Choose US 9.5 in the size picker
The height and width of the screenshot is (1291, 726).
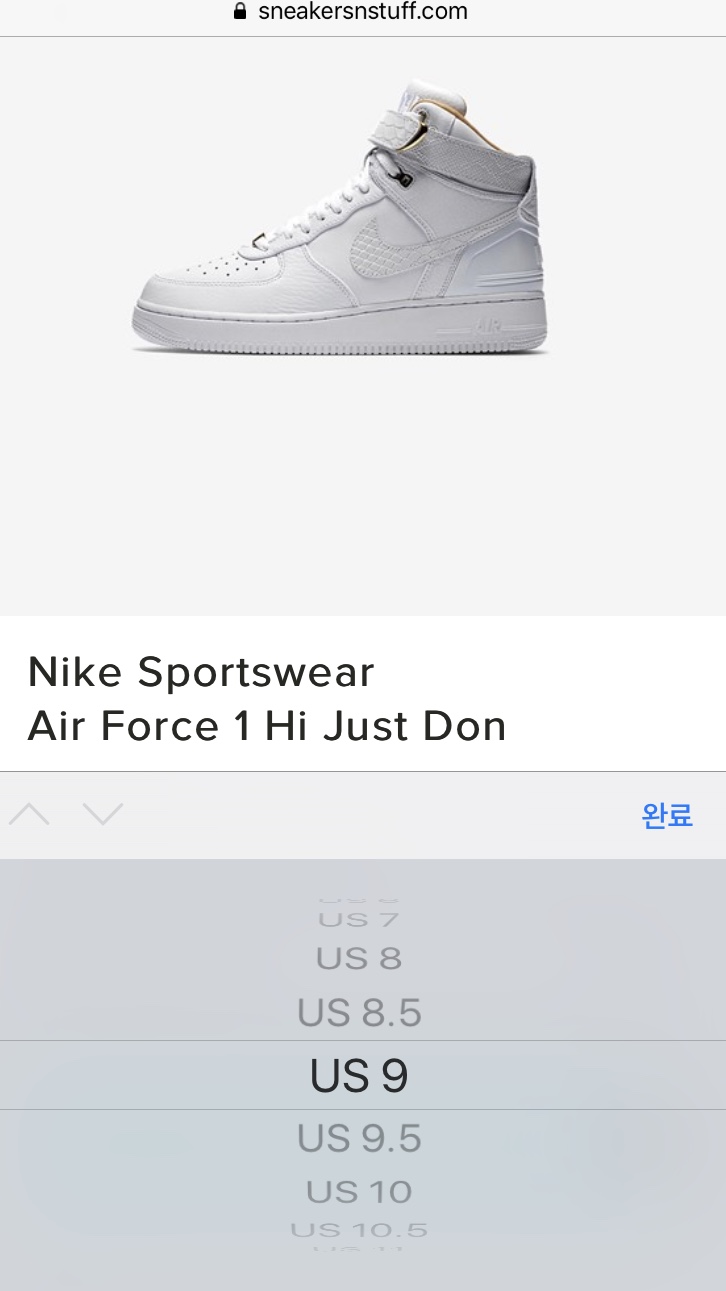[359, 1138]
